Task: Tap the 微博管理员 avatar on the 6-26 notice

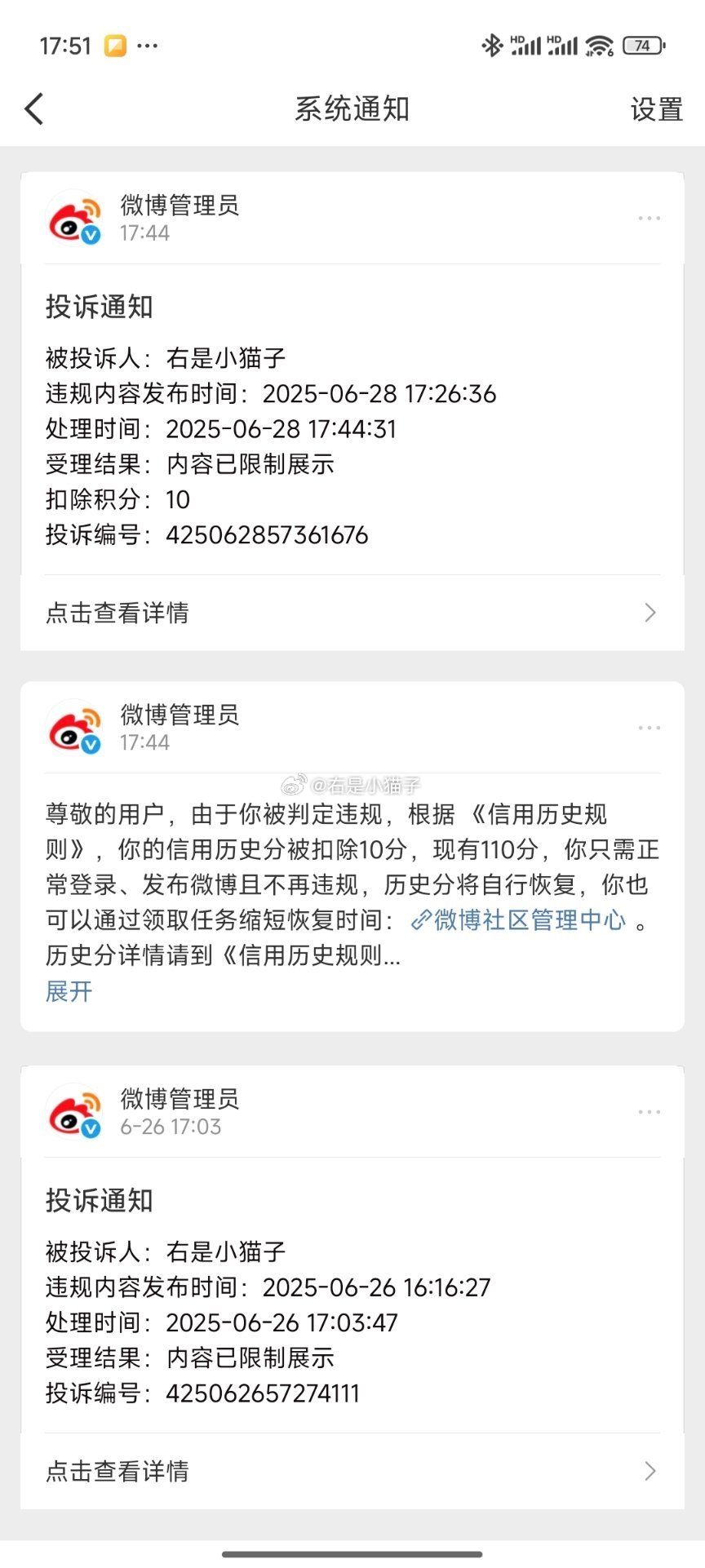Action: coord(74,1112)
